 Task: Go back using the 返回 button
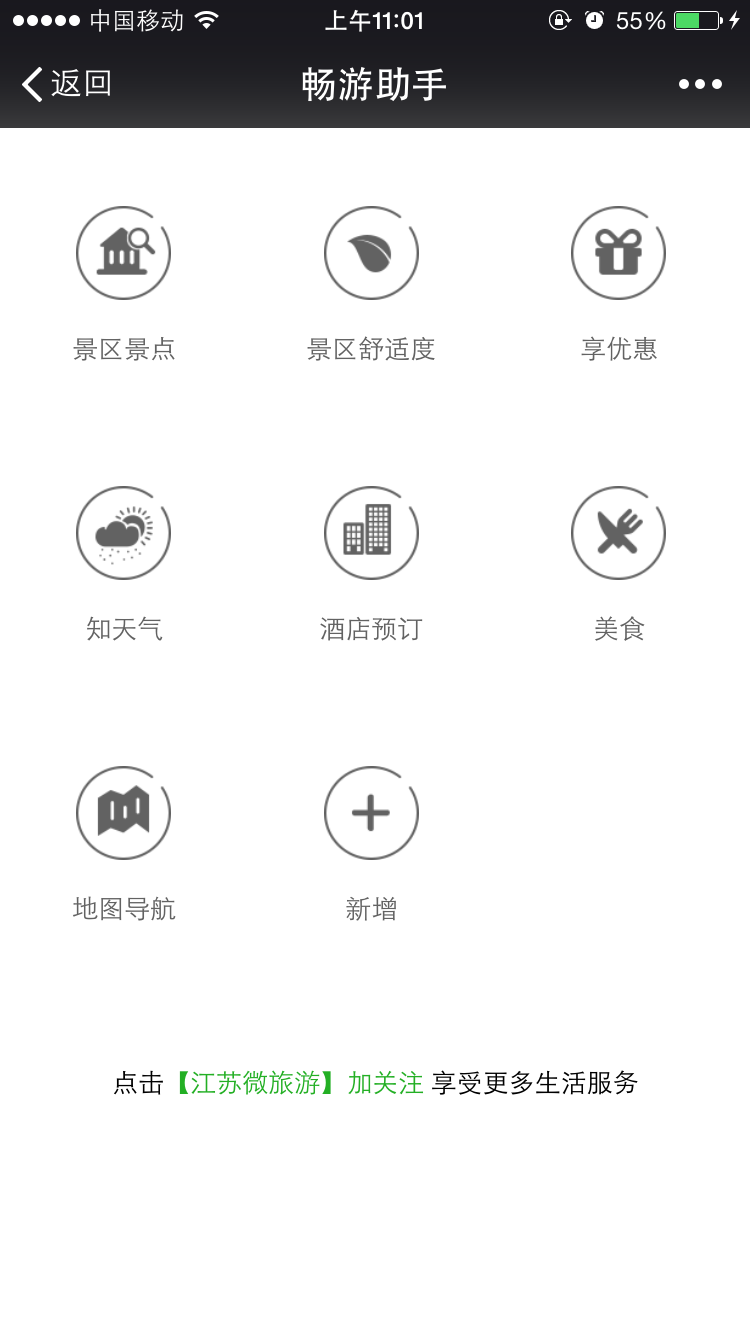click(66, 84)
